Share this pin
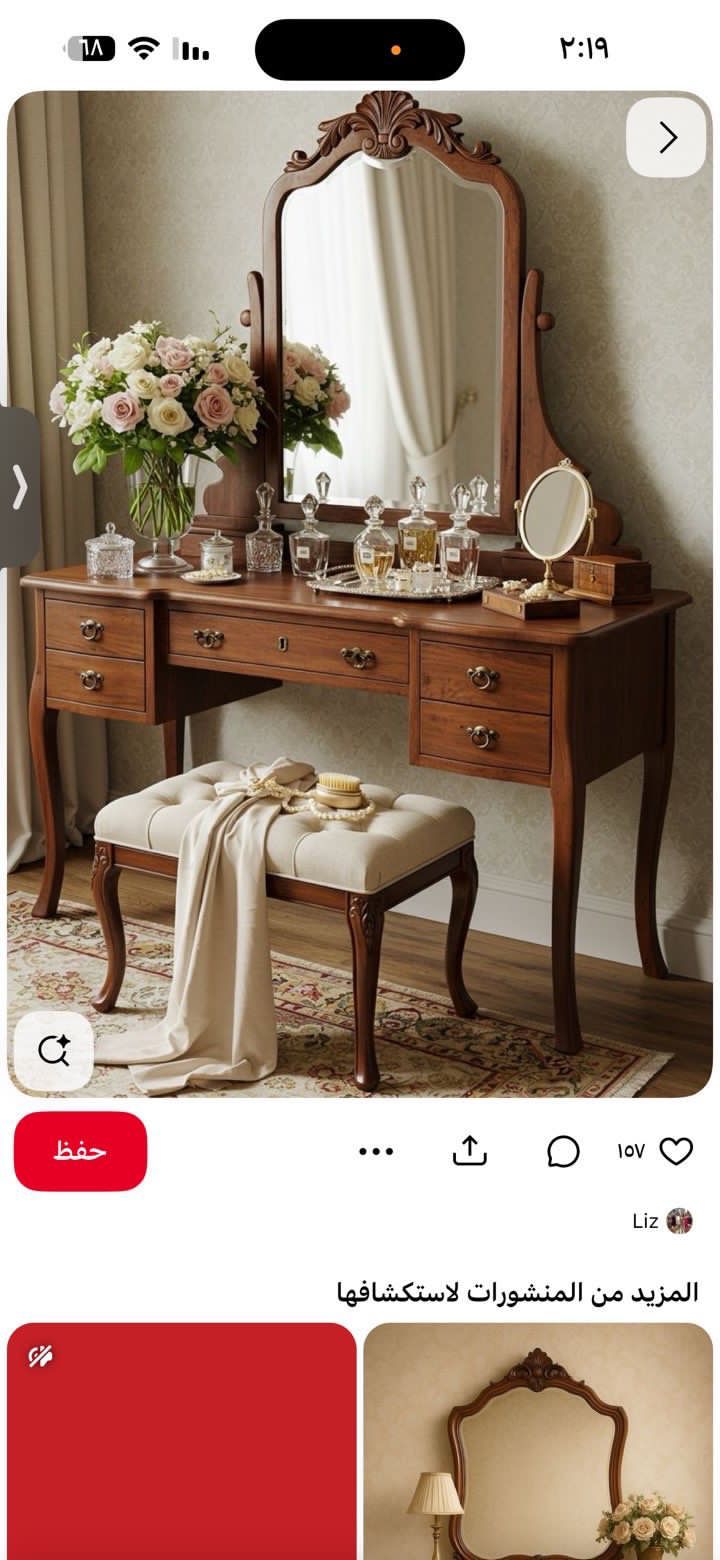 pyautogui.click(x=469, y=1151)
